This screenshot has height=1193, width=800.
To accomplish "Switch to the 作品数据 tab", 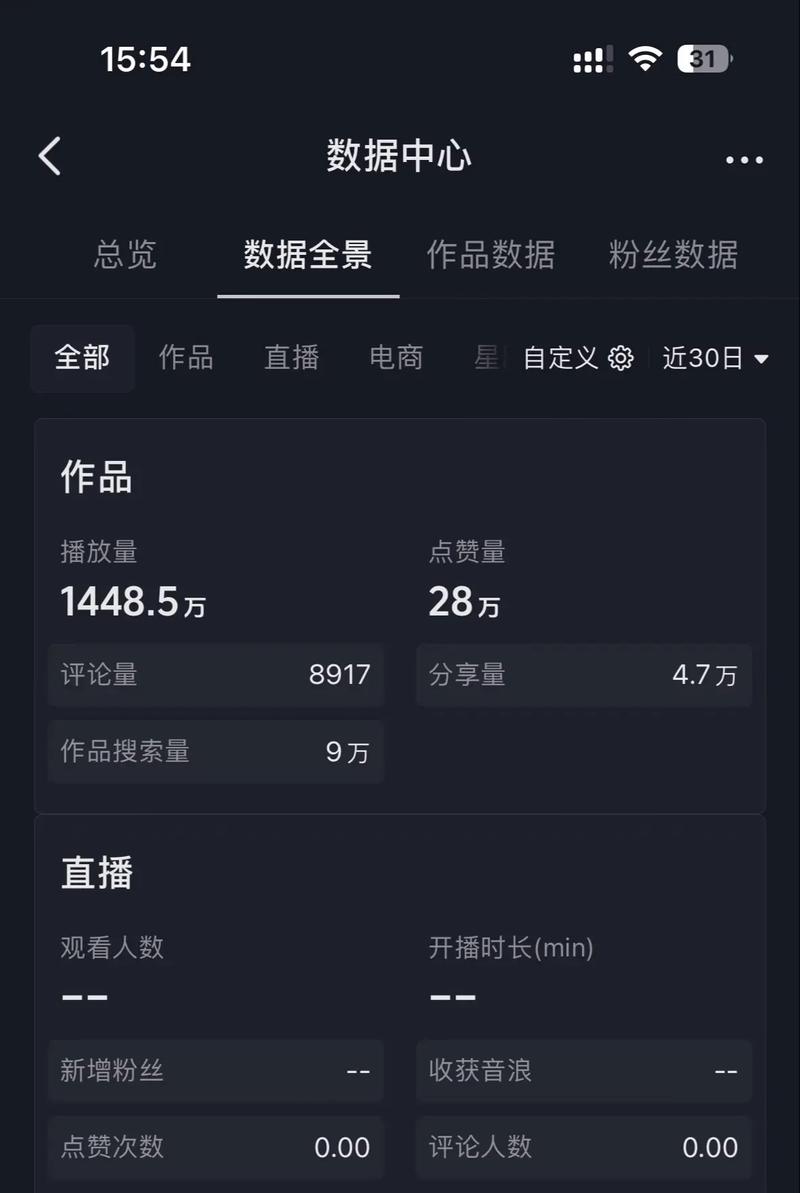I will (489, 256).
